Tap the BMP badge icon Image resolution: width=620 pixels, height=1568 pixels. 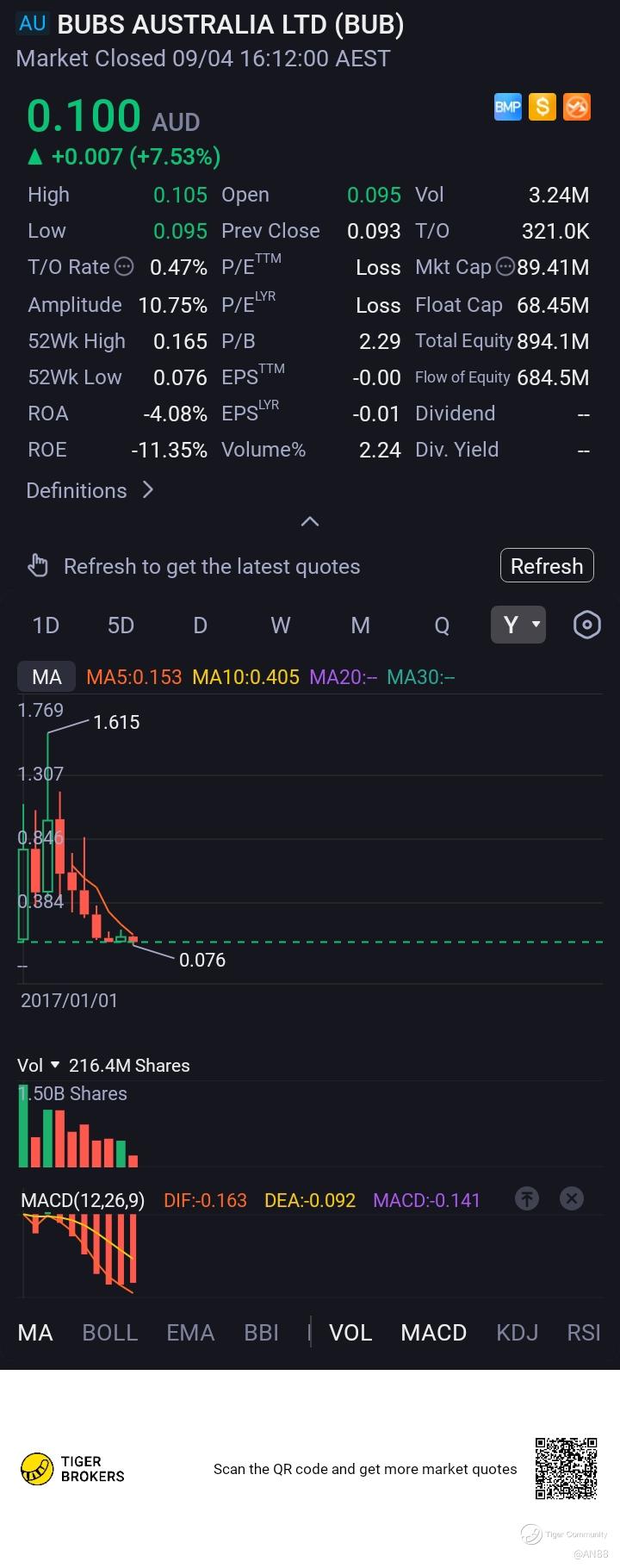click(508, 107)
